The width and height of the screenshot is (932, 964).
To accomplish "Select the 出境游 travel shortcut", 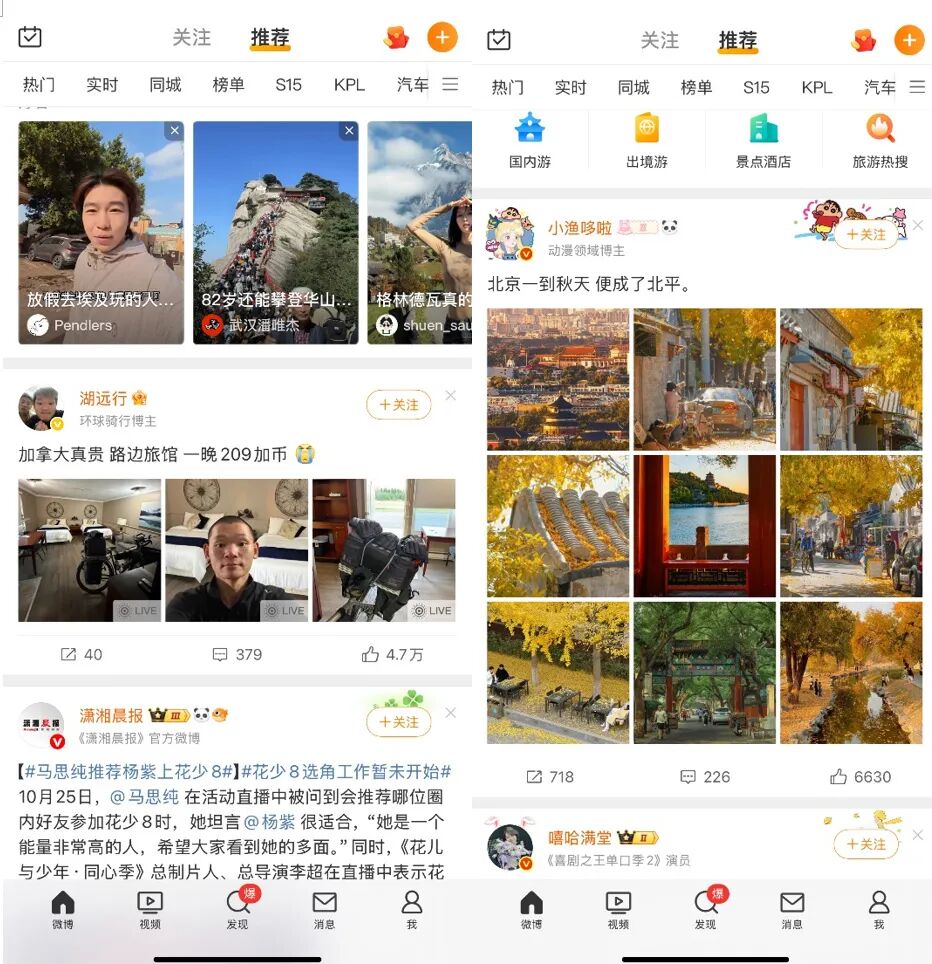I will click(x=646, y=141).
